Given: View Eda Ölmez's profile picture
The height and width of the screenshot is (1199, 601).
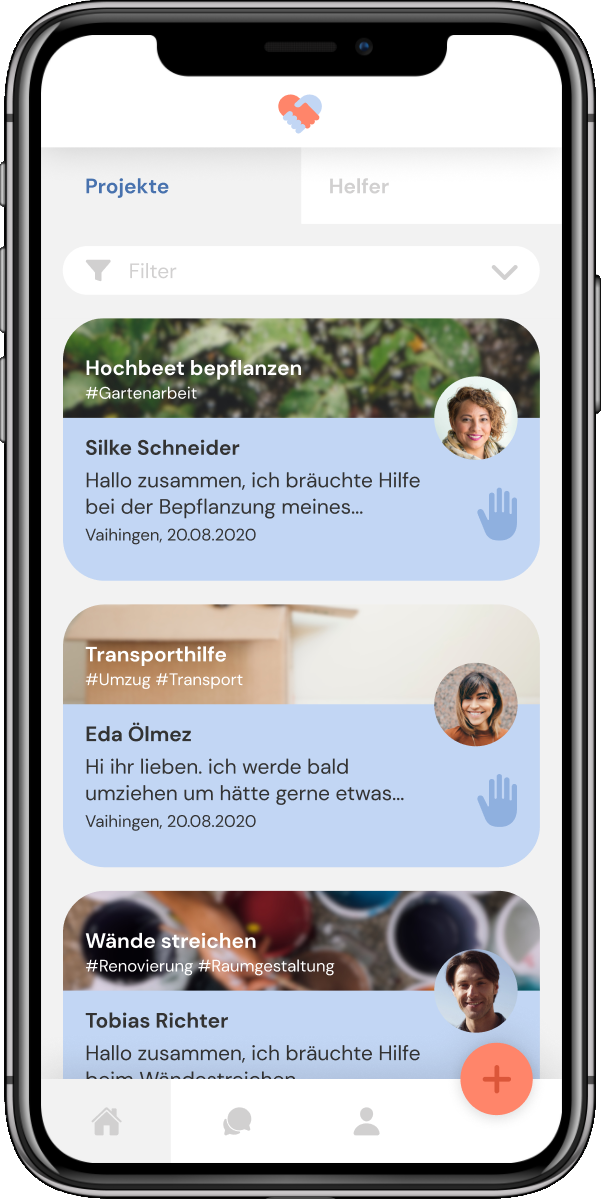Looking at the screenshot, I should click(476, 704).
